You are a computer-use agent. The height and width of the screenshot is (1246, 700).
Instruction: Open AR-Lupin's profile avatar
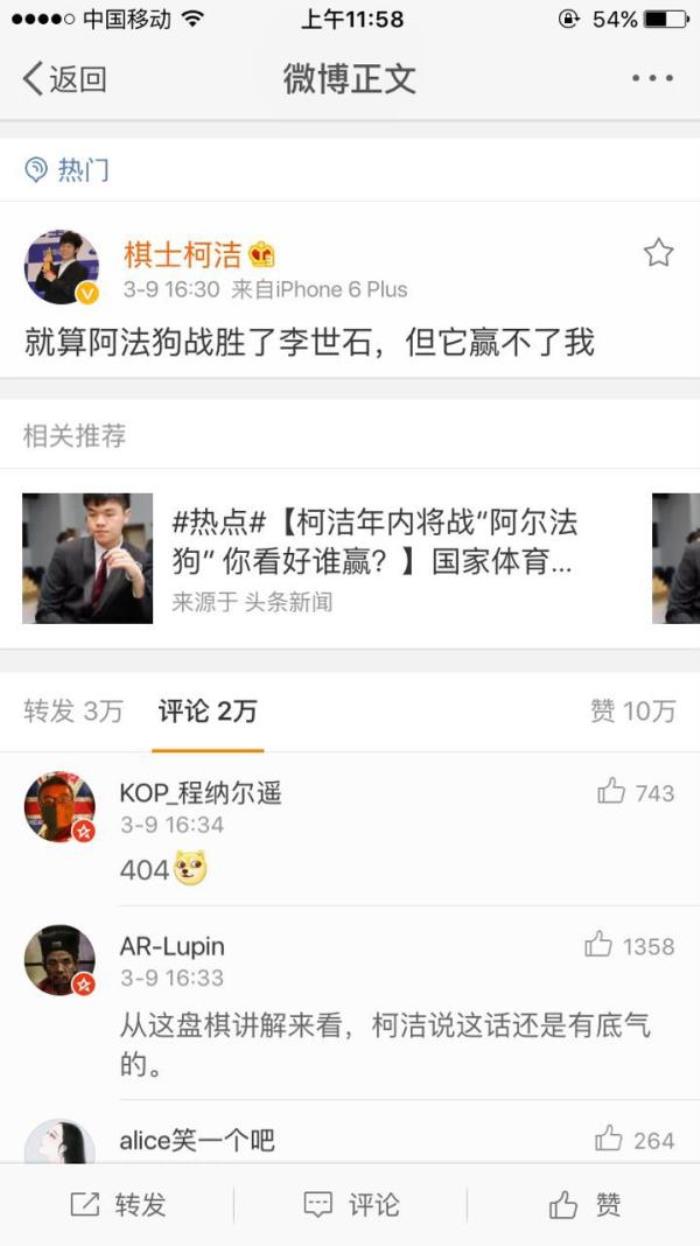pyautogui.click(x=60, y=960)
